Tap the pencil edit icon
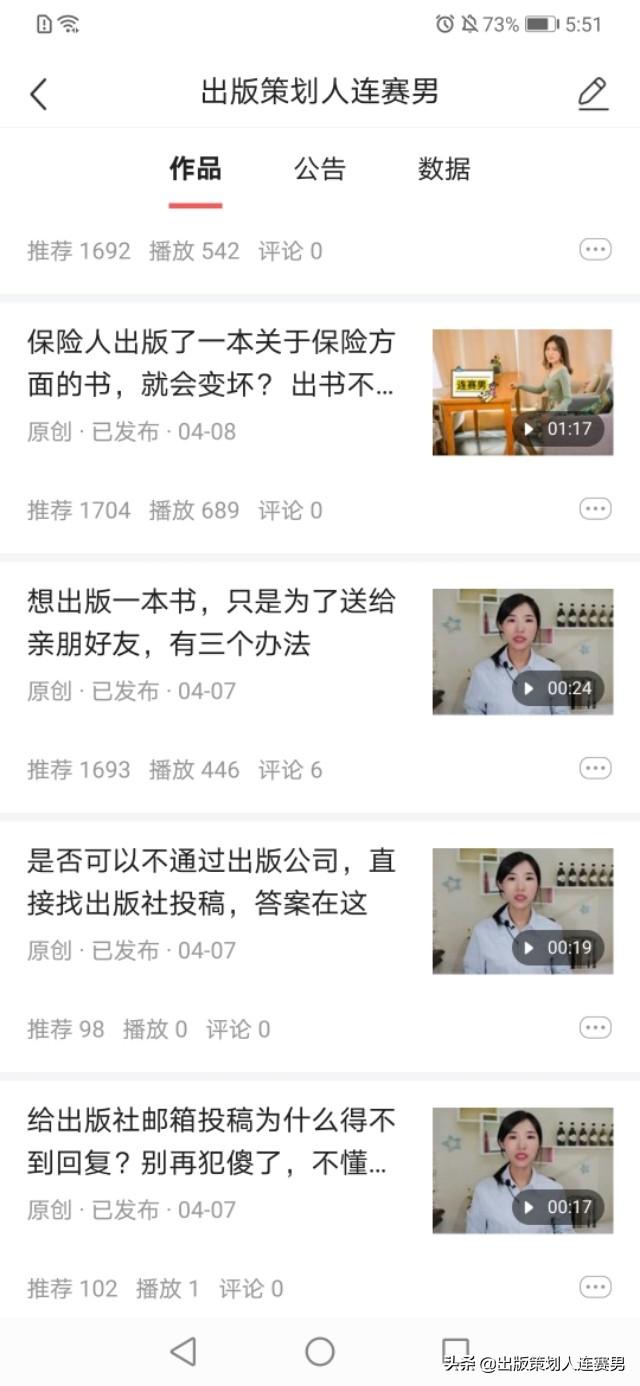The image size is (640, 1386). pyautogui.click(x=593, y=94)
